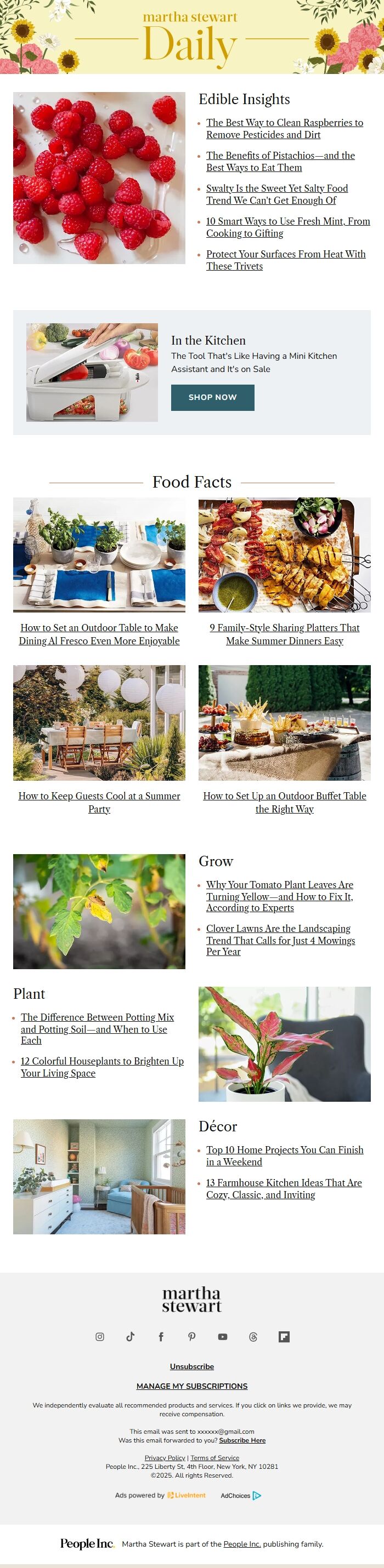The width and height of the screenshot is (384, 1568).
Task: Open the potting mix versus soil article
Action: [97, 1029]
